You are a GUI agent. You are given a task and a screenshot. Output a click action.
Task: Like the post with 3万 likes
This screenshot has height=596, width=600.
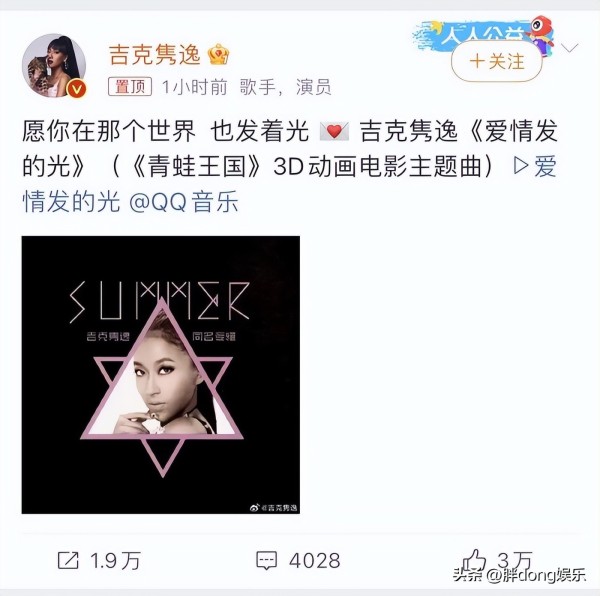[498, 560]
